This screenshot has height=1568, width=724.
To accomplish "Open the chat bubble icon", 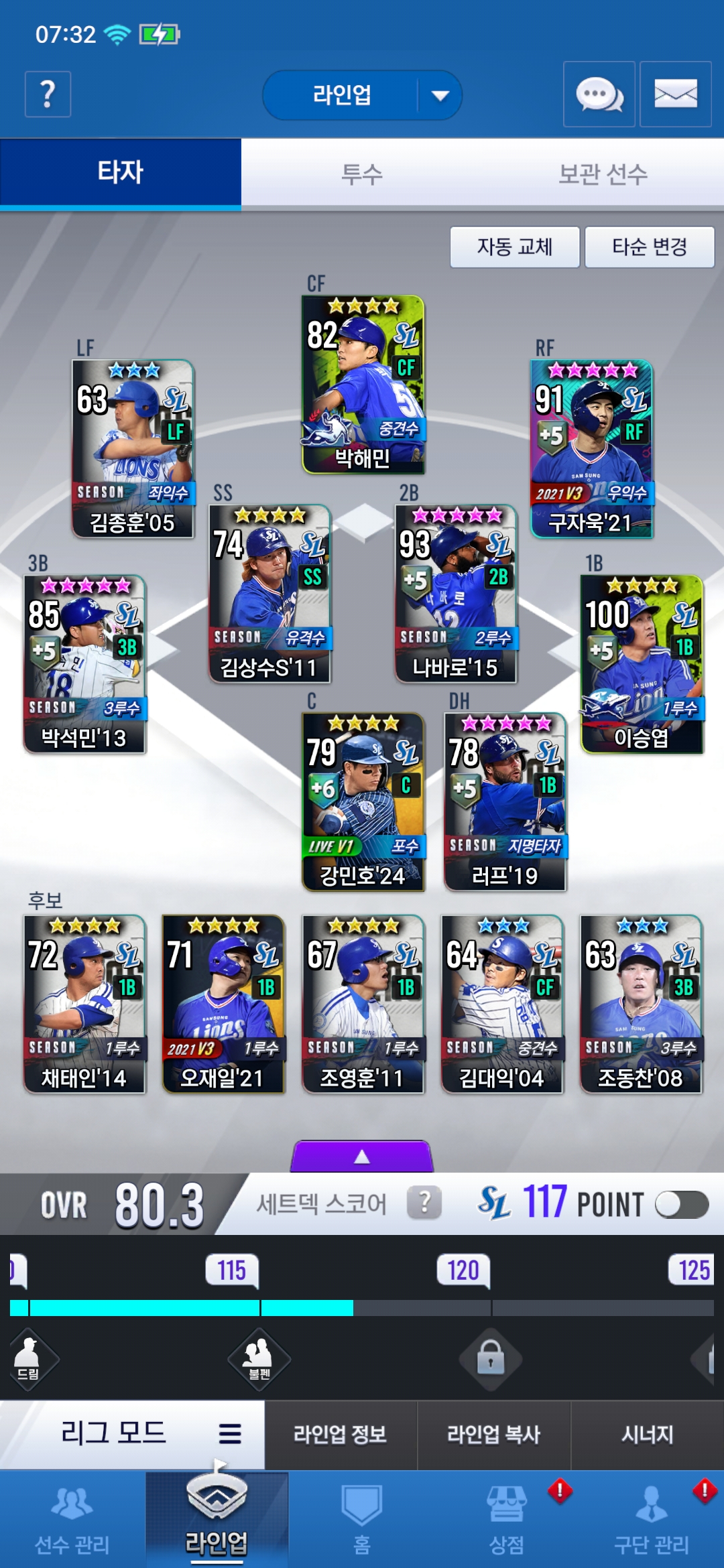I will coord(599,94).
